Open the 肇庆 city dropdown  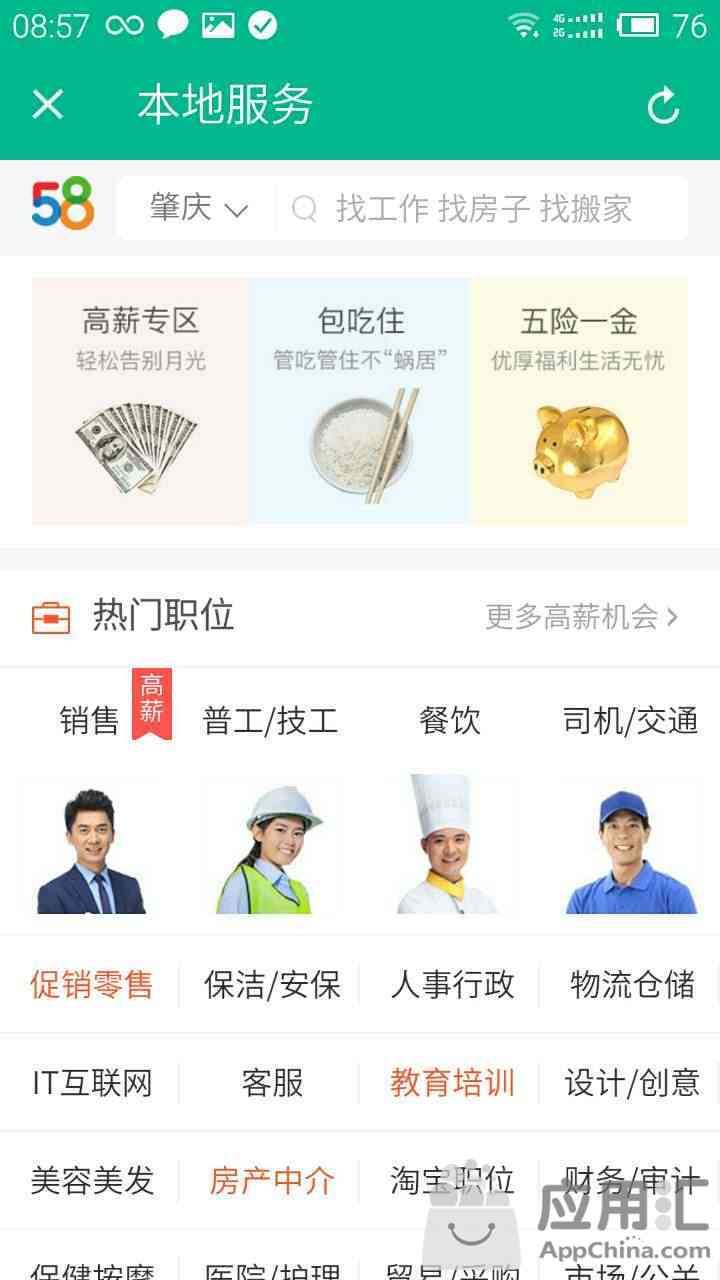point(198,208)
